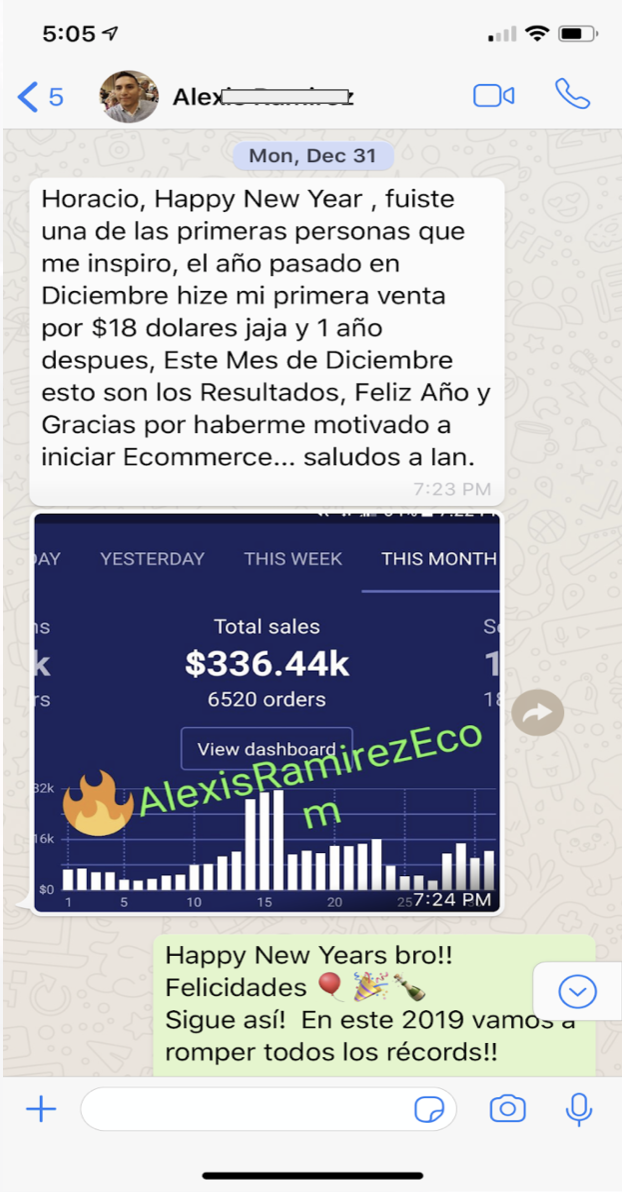The height and width of the screenshot is (1192, 622).
Task: Start a voice call with Alexis
Action: click(x=573, y=94)
